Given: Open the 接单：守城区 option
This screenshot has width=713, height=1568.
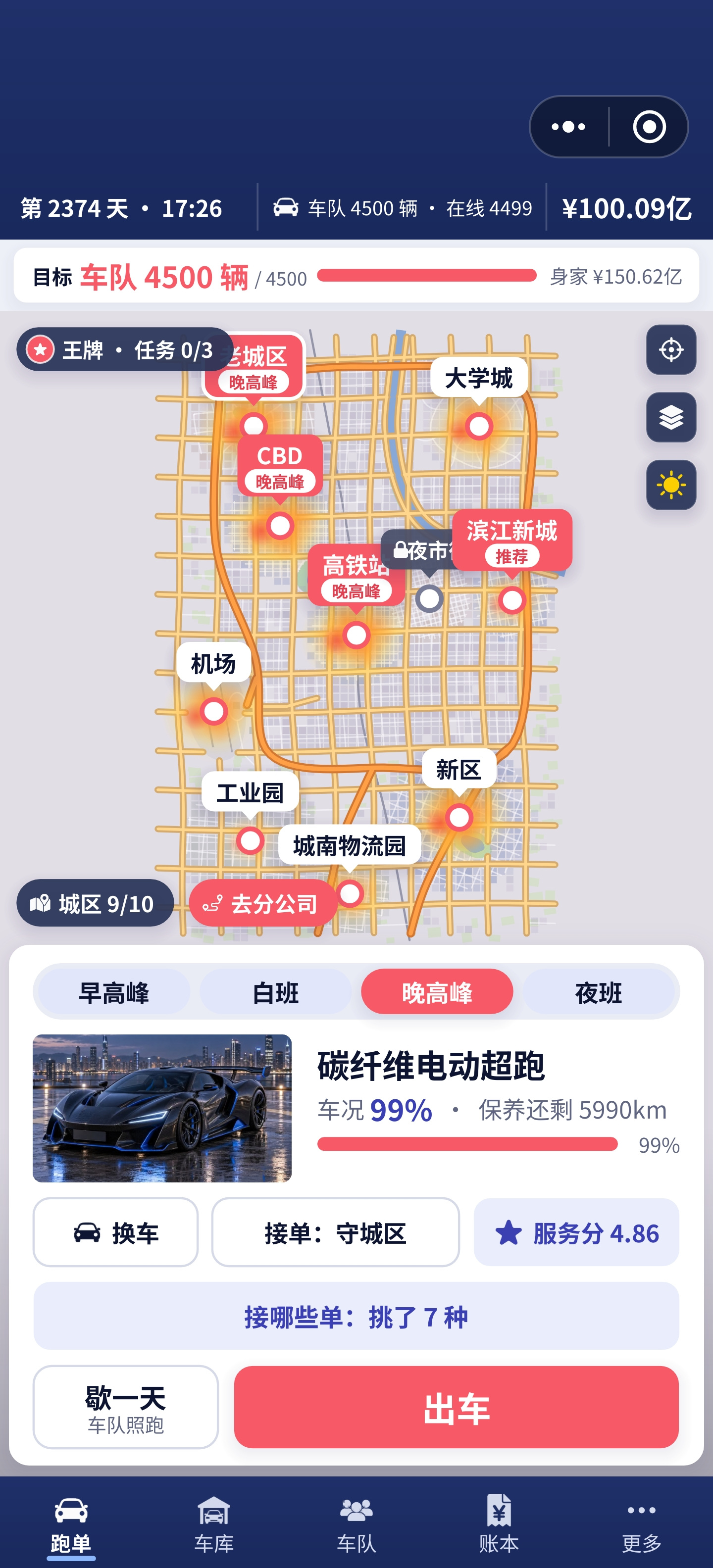Looking at the screenshot, I should click(x=336, y=1232).
